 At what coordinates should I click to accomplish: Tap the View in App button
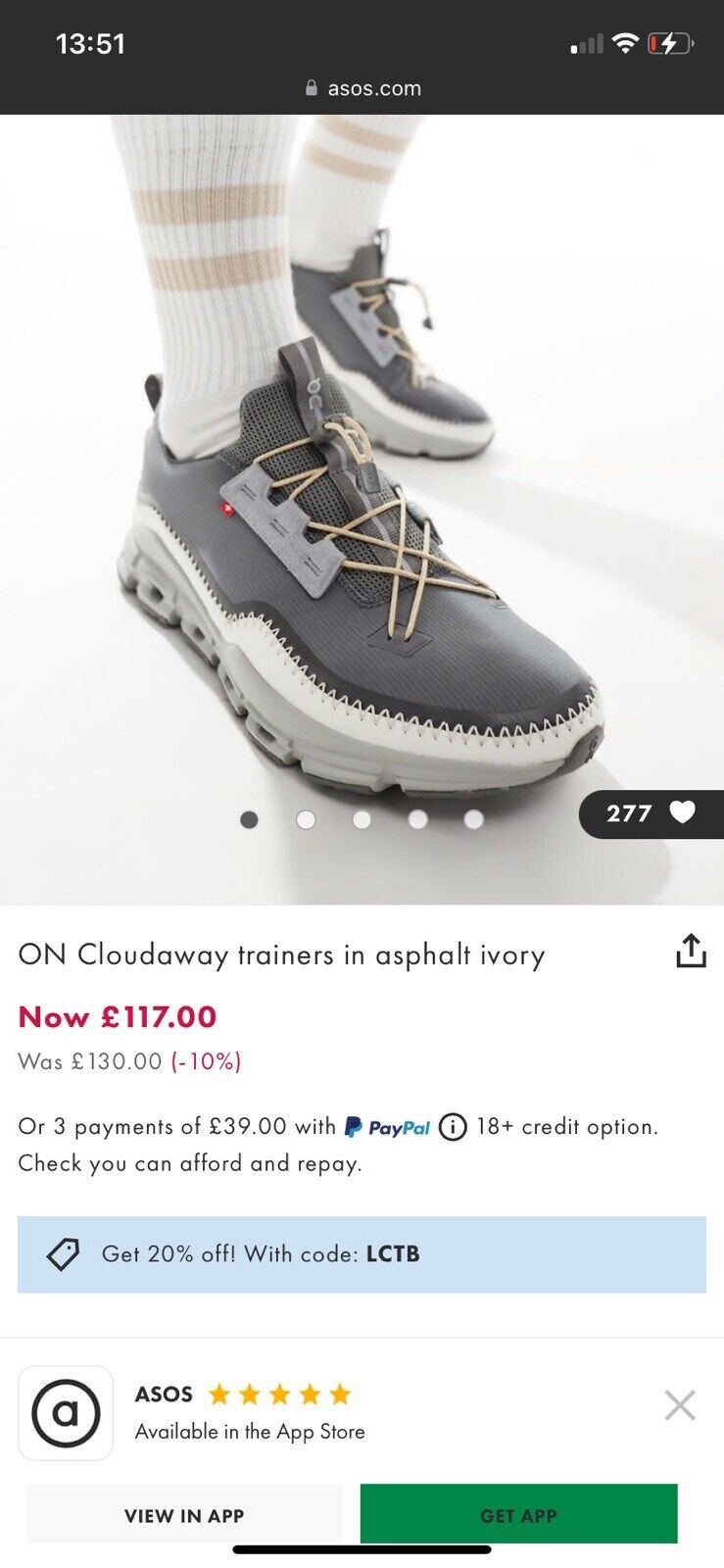(184, 1514)
